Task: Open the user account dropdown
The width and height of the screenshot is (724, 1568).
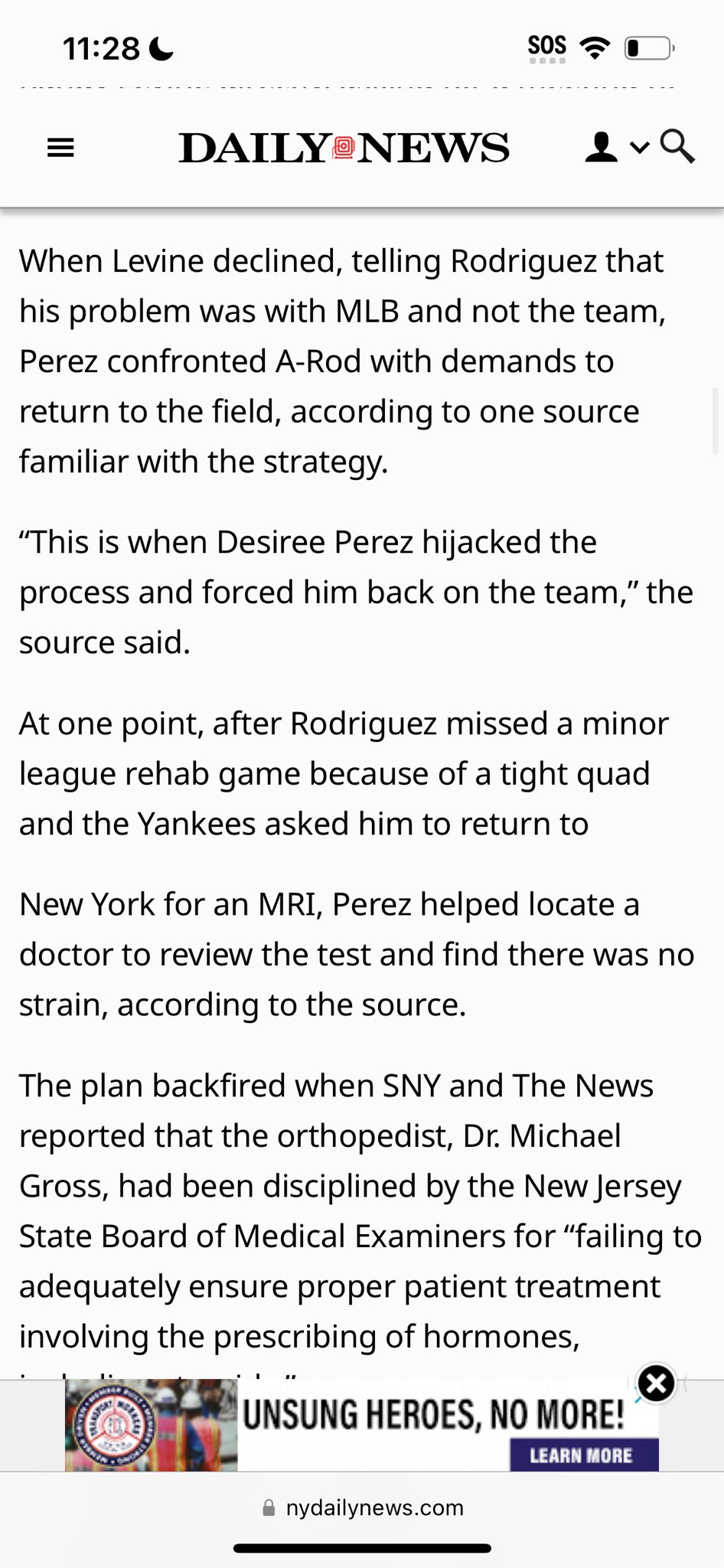Action: pos(616,147)
